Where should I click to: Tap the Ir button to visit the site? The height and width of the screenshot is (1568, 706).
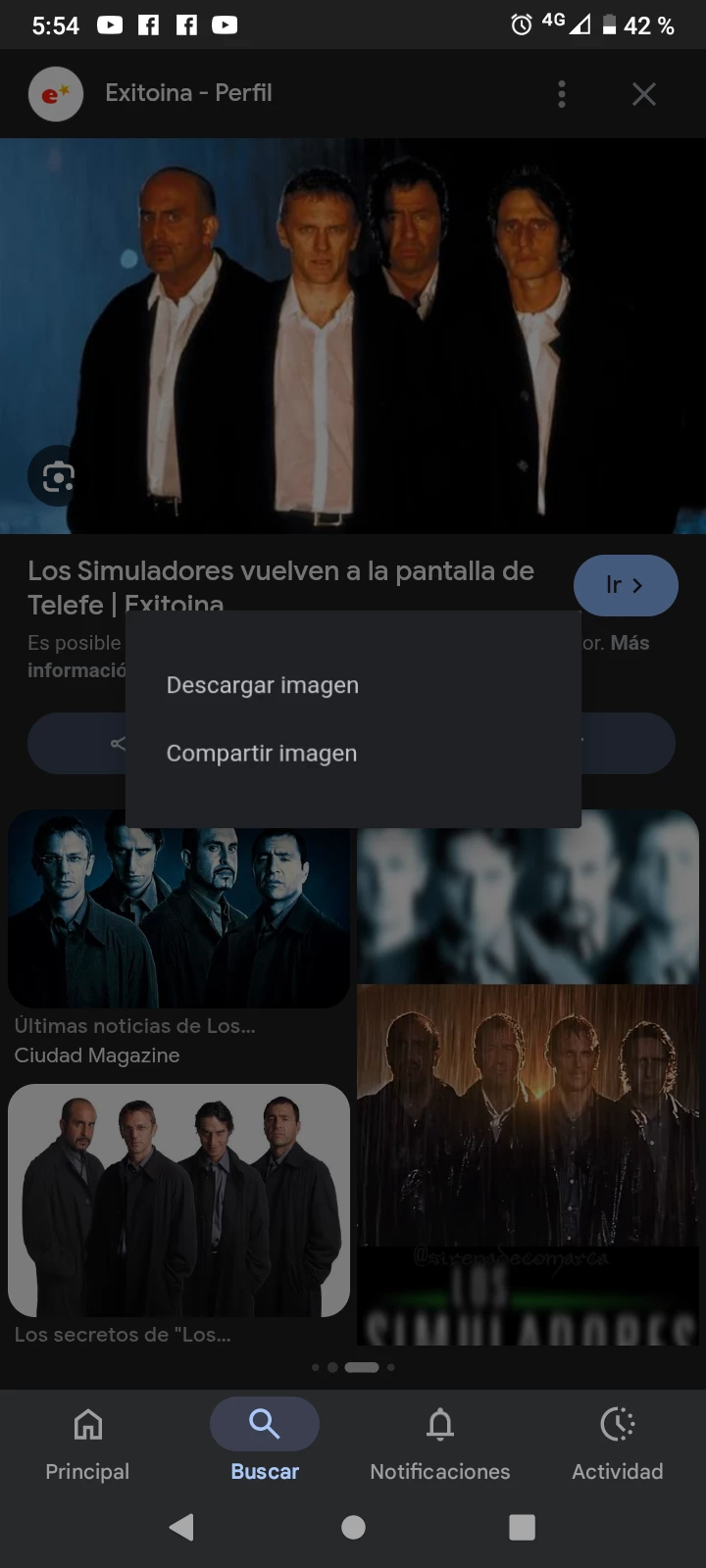coord(625,585)
